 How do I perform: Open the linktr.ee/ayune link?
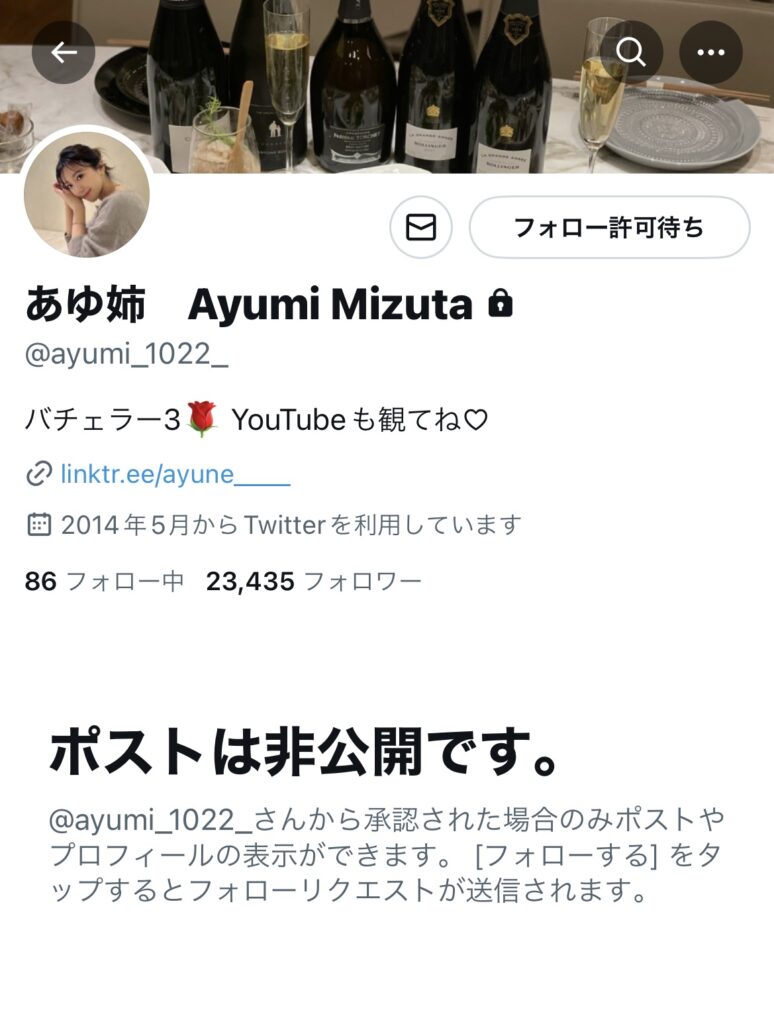175,474
